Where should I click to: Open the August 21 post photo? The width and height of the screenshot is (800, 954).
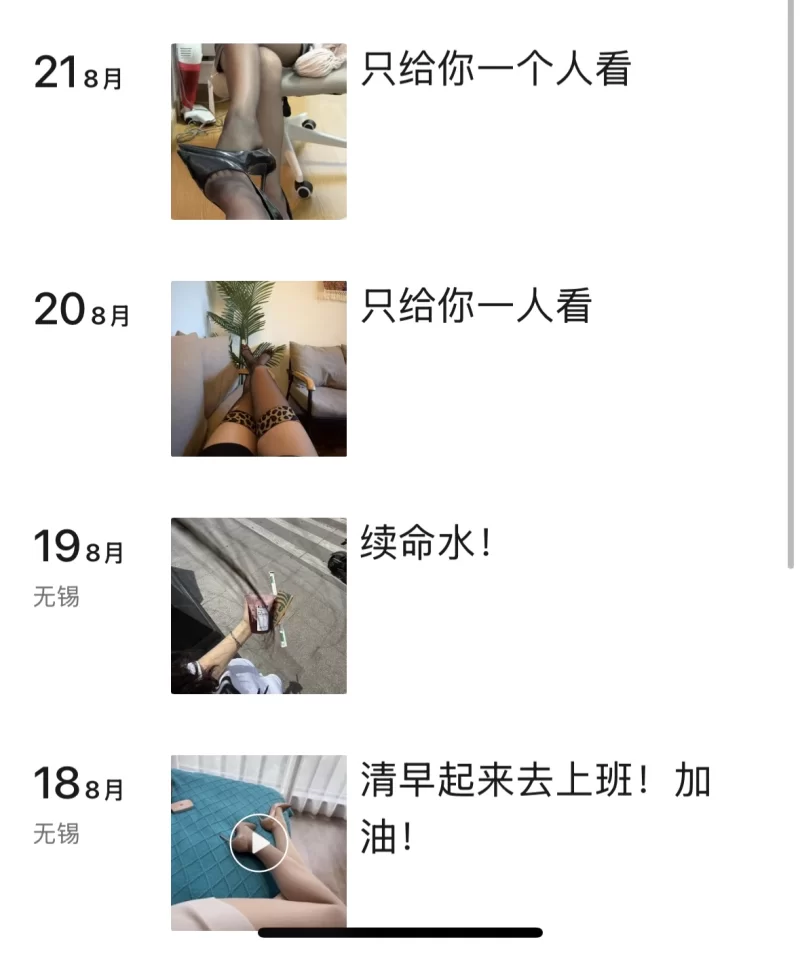(258, 131)
